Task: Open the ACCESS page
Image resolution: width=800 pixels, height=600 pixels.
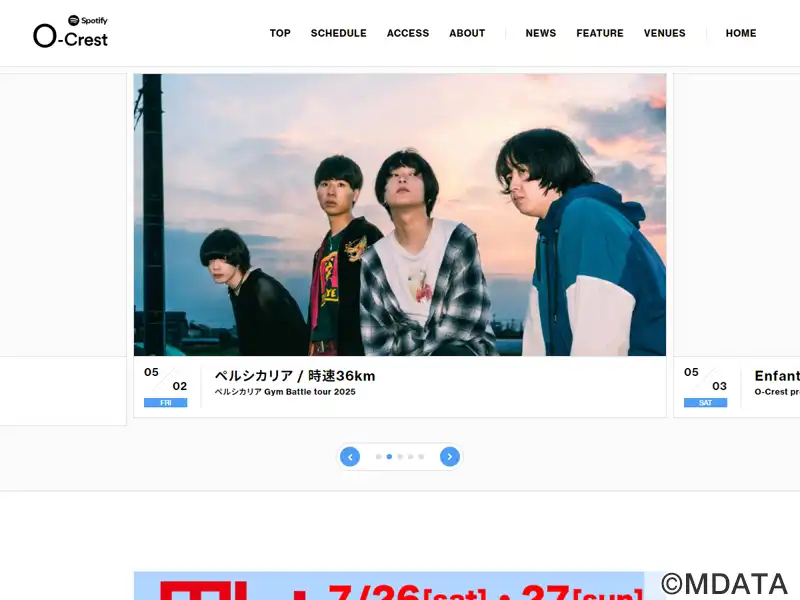Action: point(407,33)
